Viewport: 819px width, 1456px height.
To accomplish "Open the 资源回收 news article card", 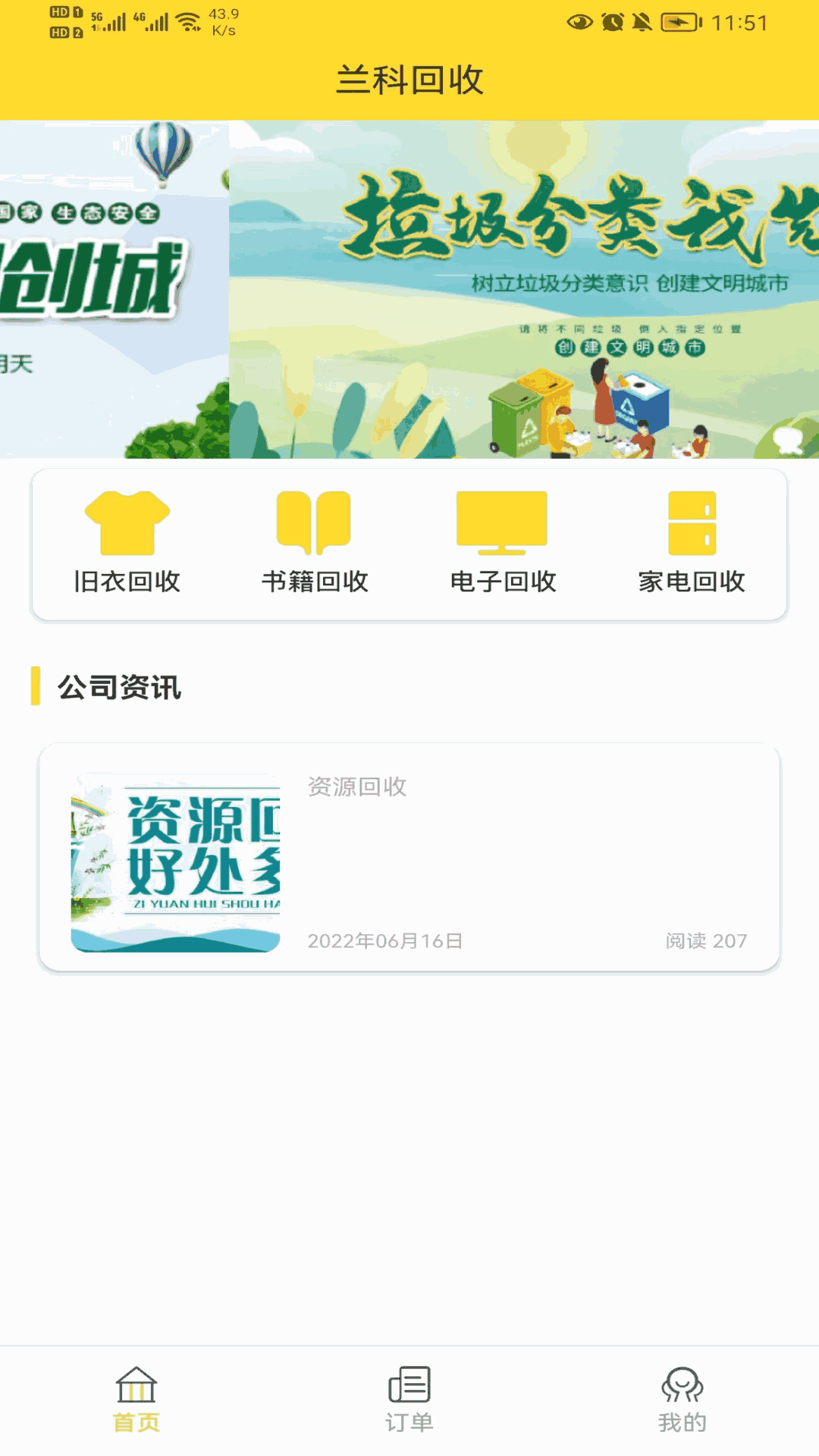I will click(409, 859).
